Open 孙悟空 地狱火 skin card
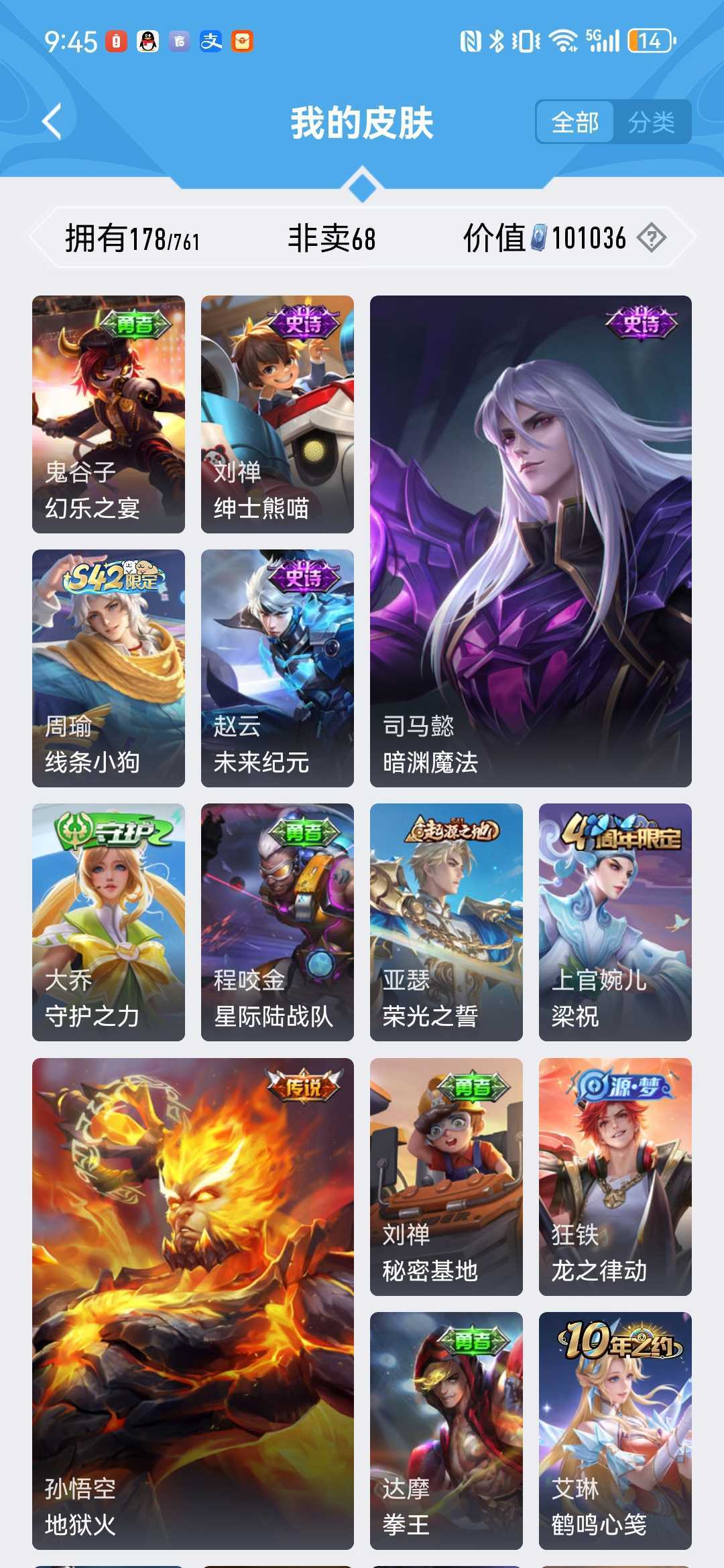 point(193,1303)
